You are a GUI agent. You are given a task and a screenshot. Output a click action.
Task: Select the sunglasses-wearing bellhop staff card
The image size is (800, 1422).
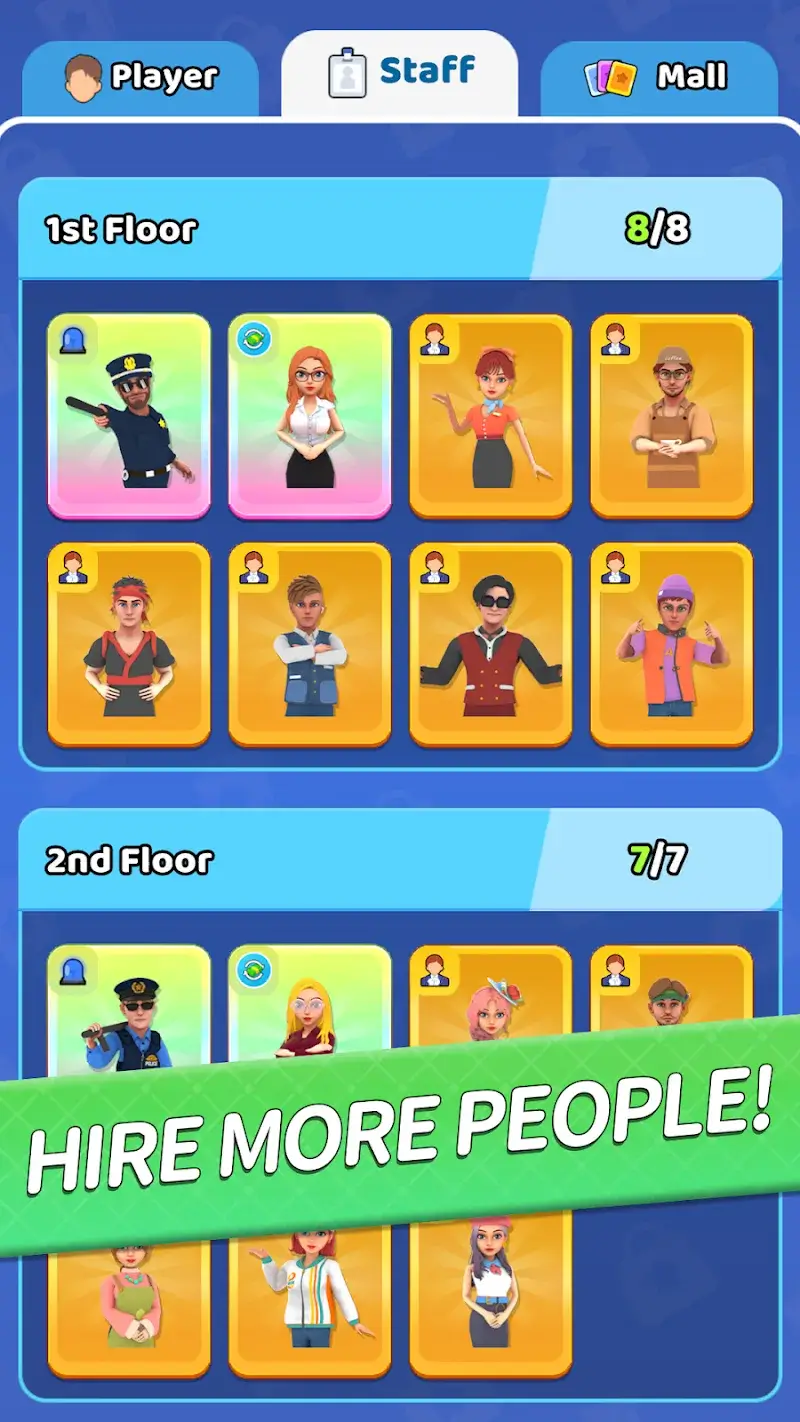click(490, 645)
